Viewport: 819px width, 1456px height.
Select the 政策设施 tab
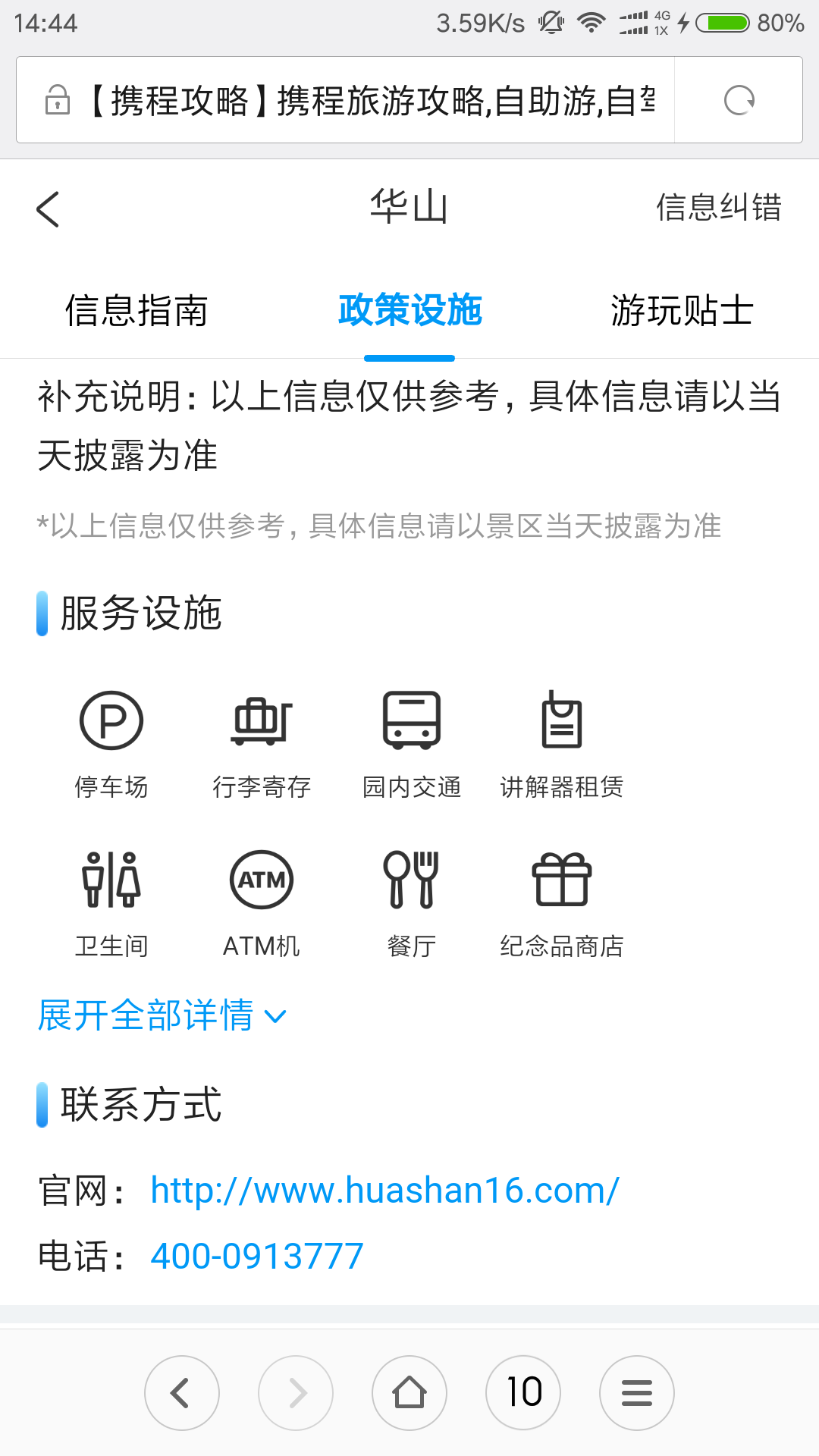coord(409,311)
